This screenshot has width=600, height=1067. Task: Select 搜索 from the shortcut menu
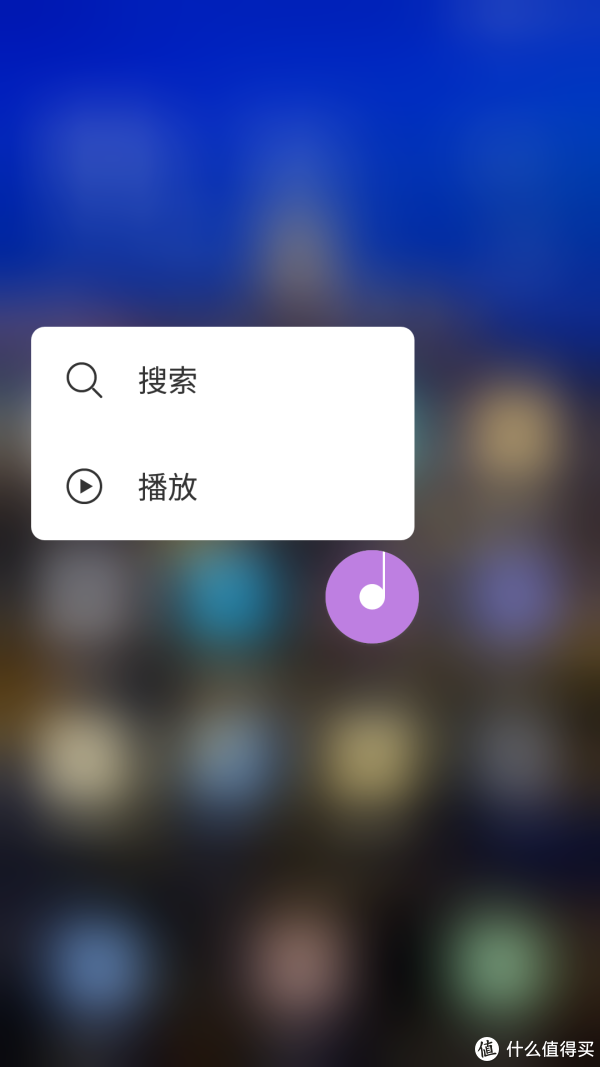click(x=167, y=381)
